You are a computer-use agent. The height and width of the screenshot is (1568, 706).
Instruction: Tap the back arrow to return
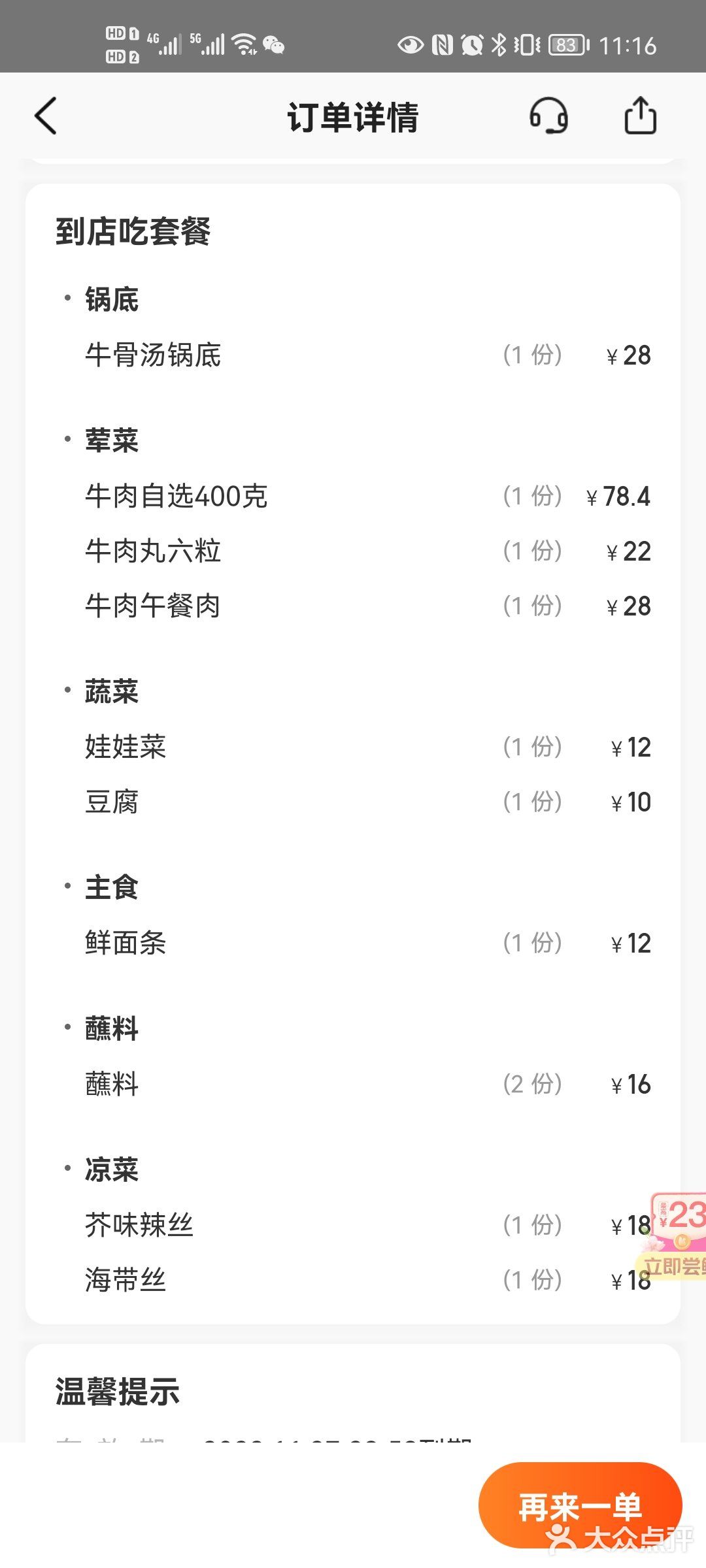[x=44, y=116]
